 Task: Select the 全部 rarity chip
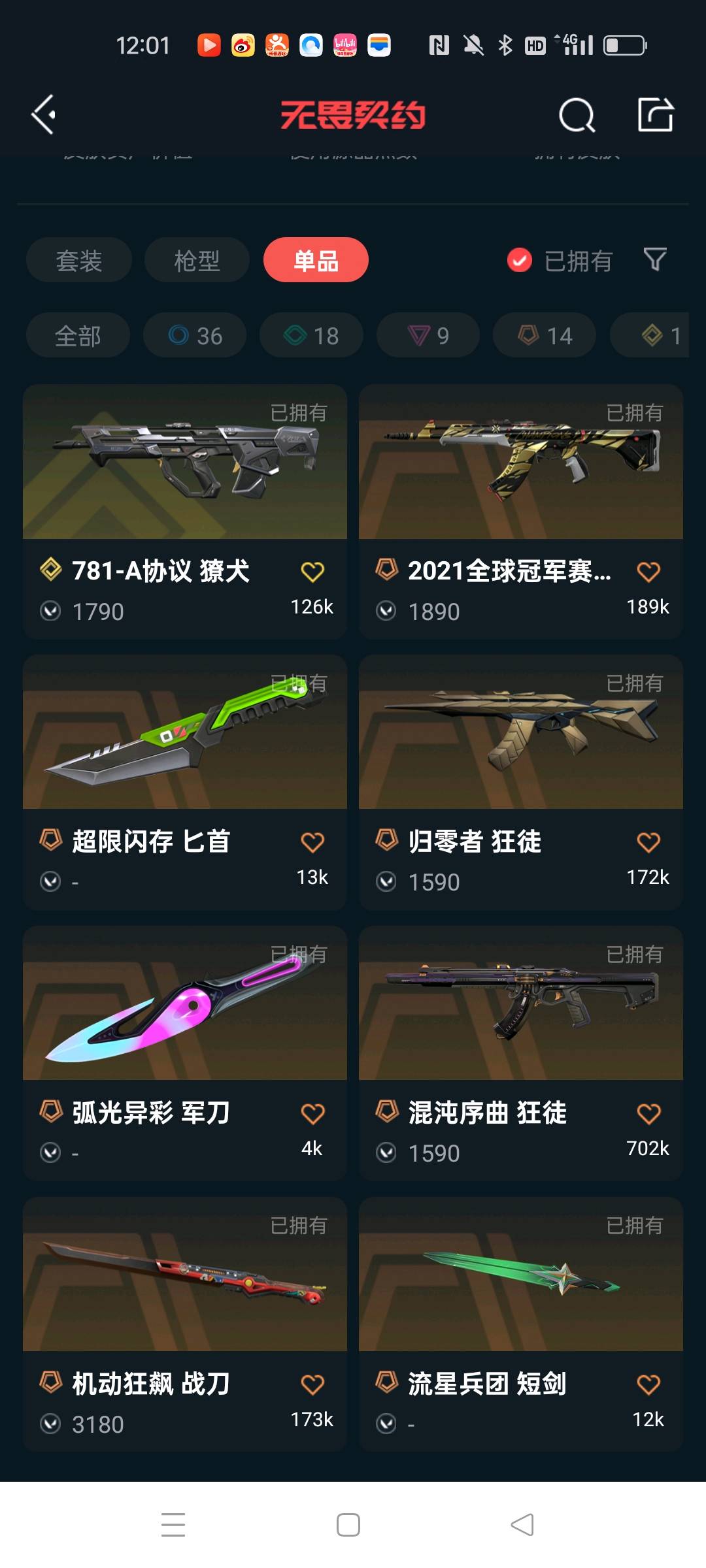(78, 336)
